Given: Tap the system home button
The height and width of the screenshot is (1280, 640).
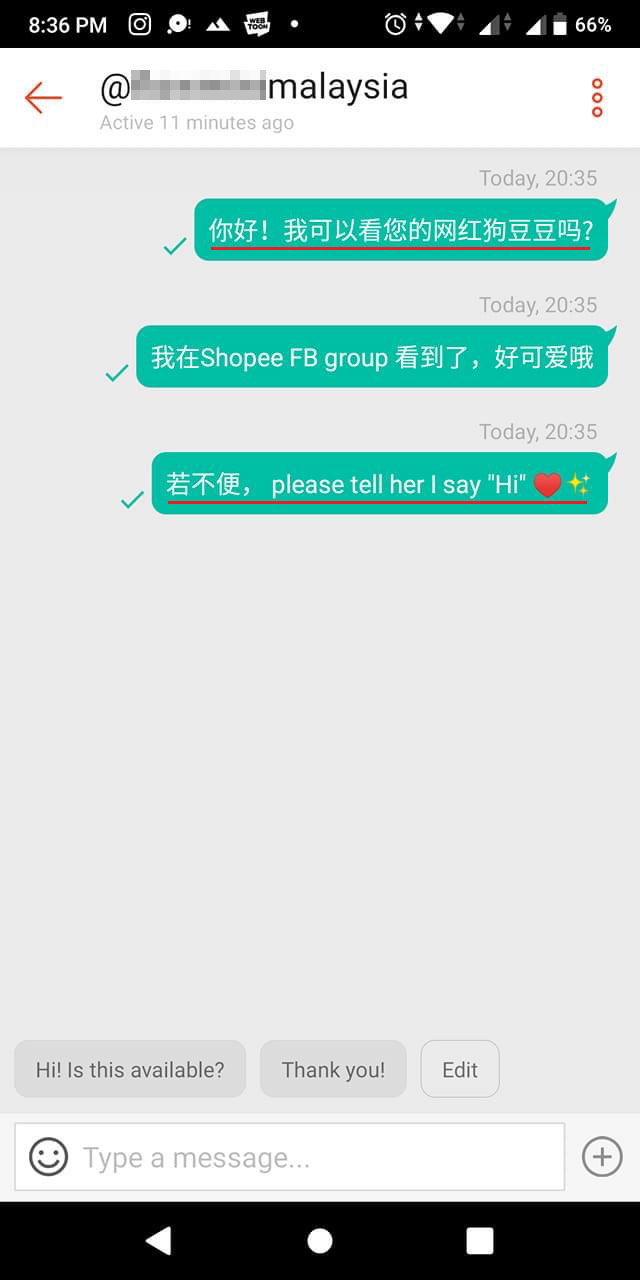Looking at the screenshot, I should pos(320,1241).
